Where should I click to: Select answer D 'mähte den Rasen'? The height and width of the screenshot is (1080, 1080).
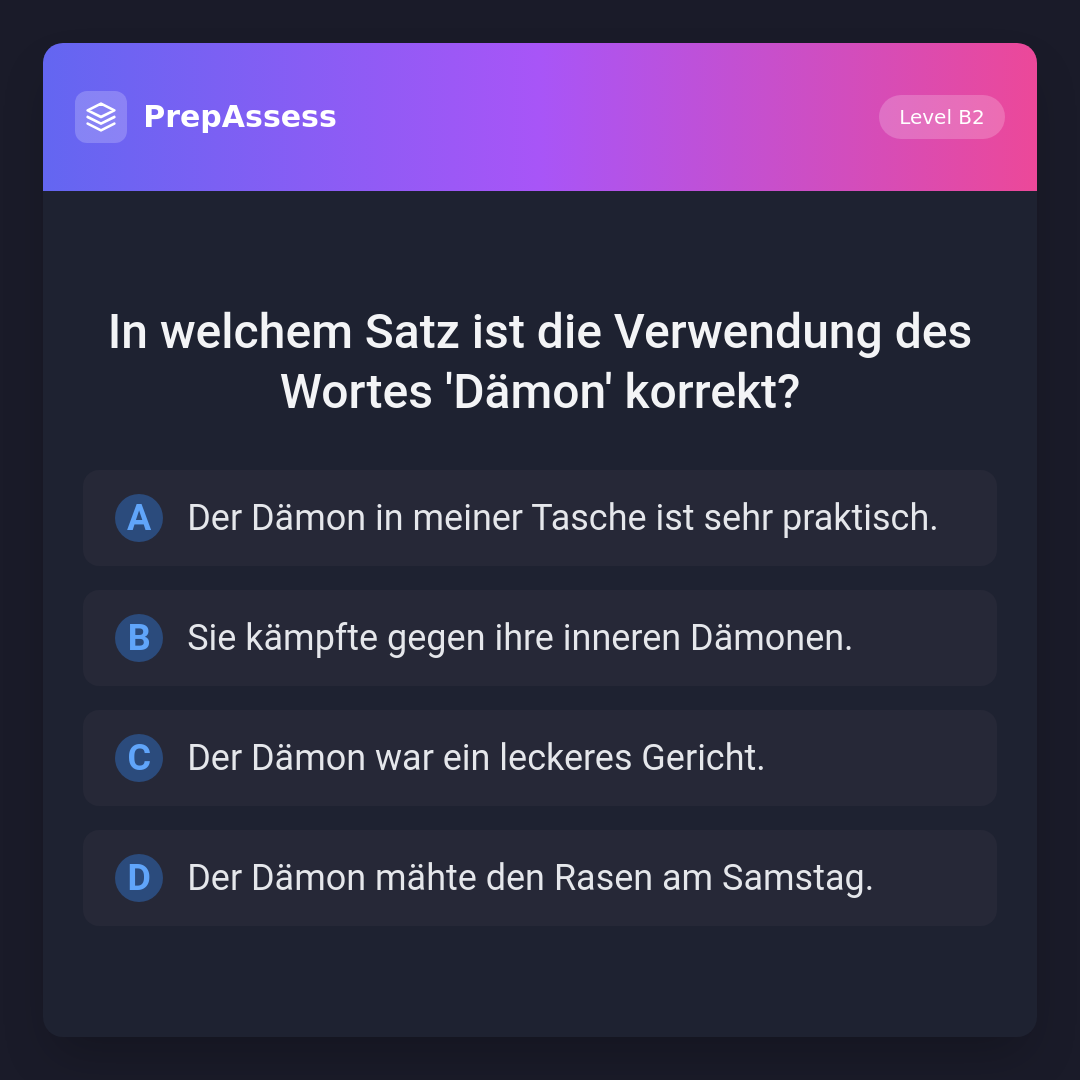pyautogui.click(x=540, y=878)
